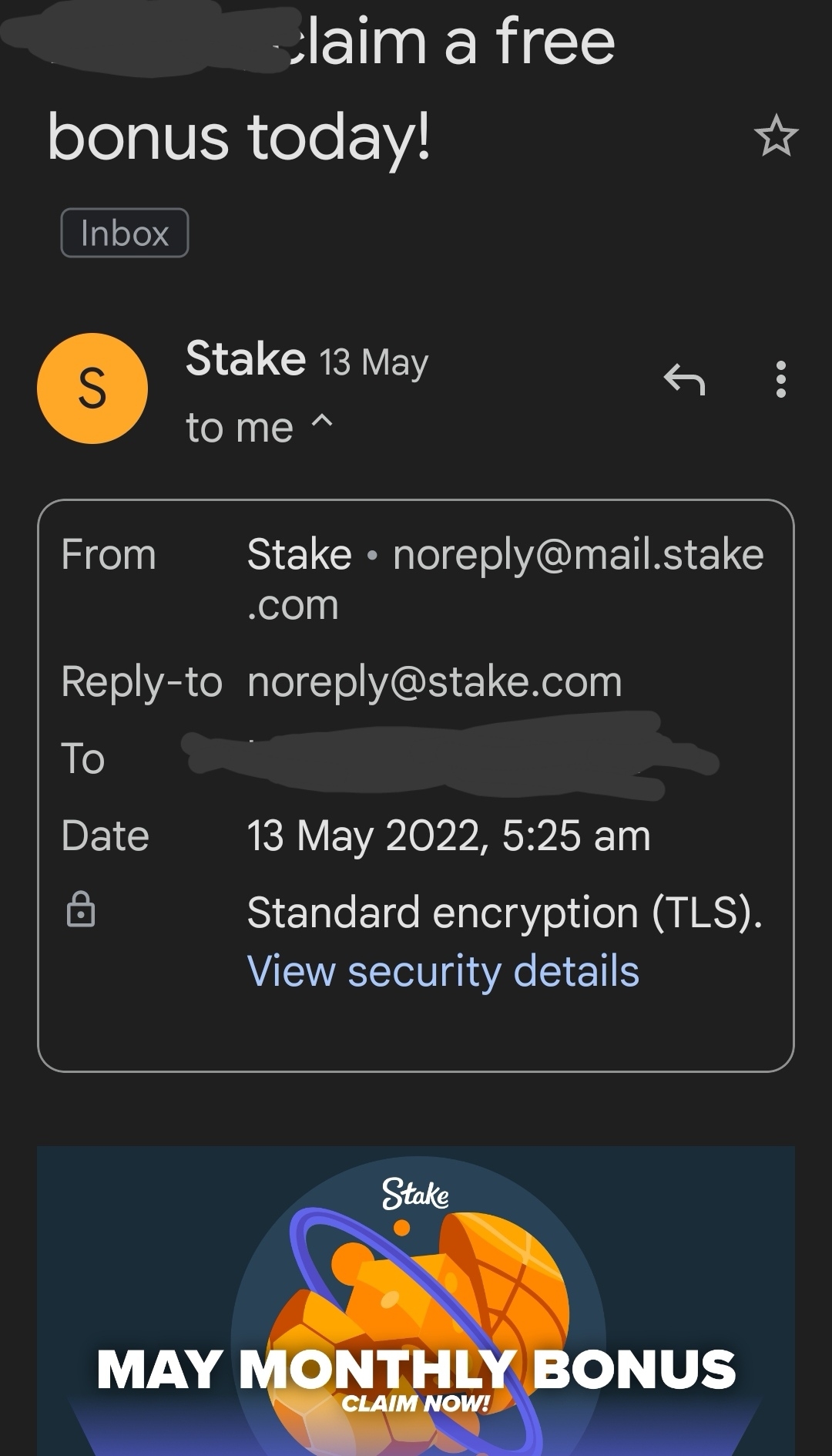Star this Stake email

[776, 136]
